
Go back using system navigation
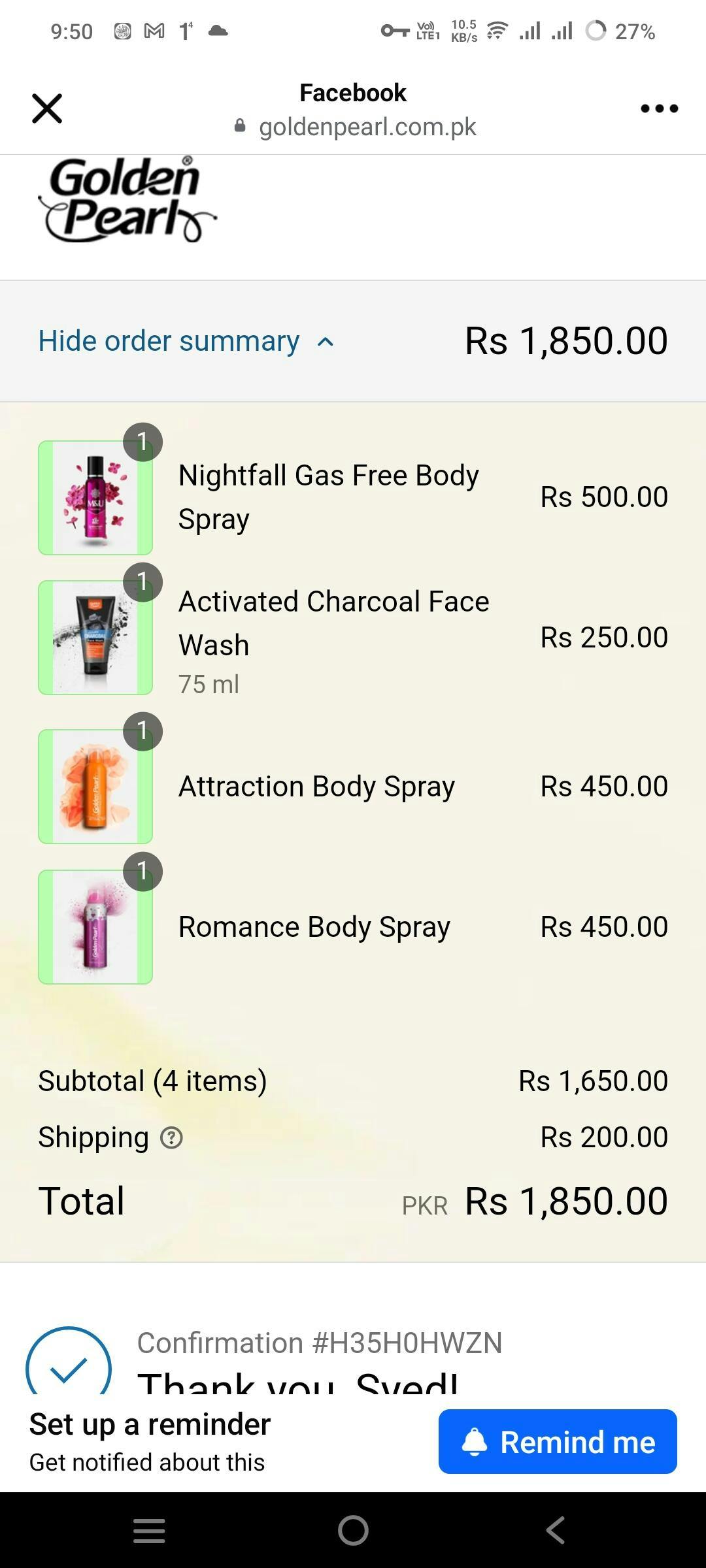(556, 1530)
